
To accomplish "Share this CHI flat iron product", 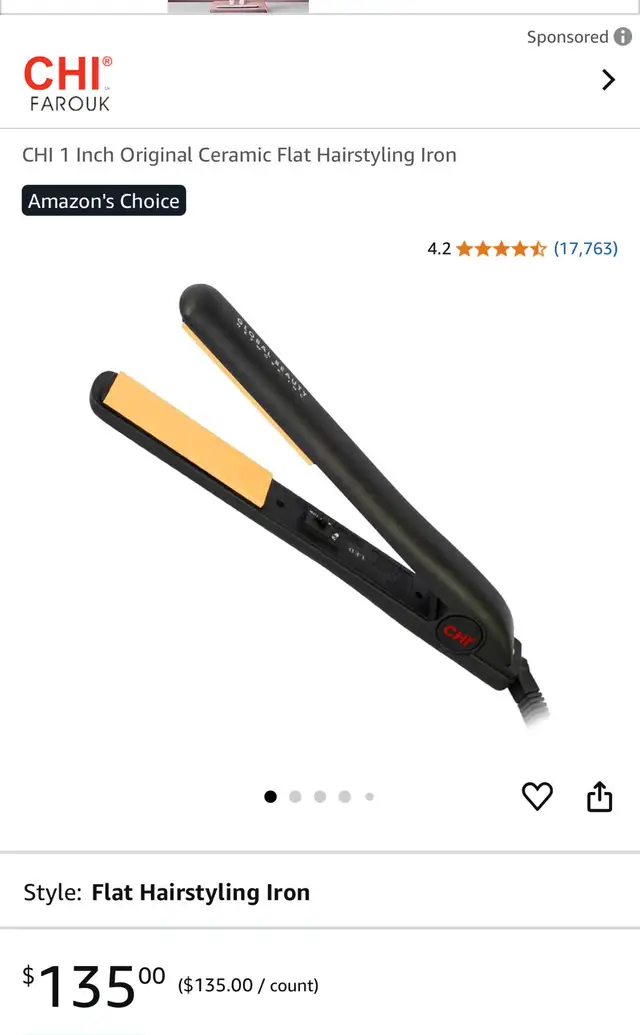I will click(x=599, y=796).
